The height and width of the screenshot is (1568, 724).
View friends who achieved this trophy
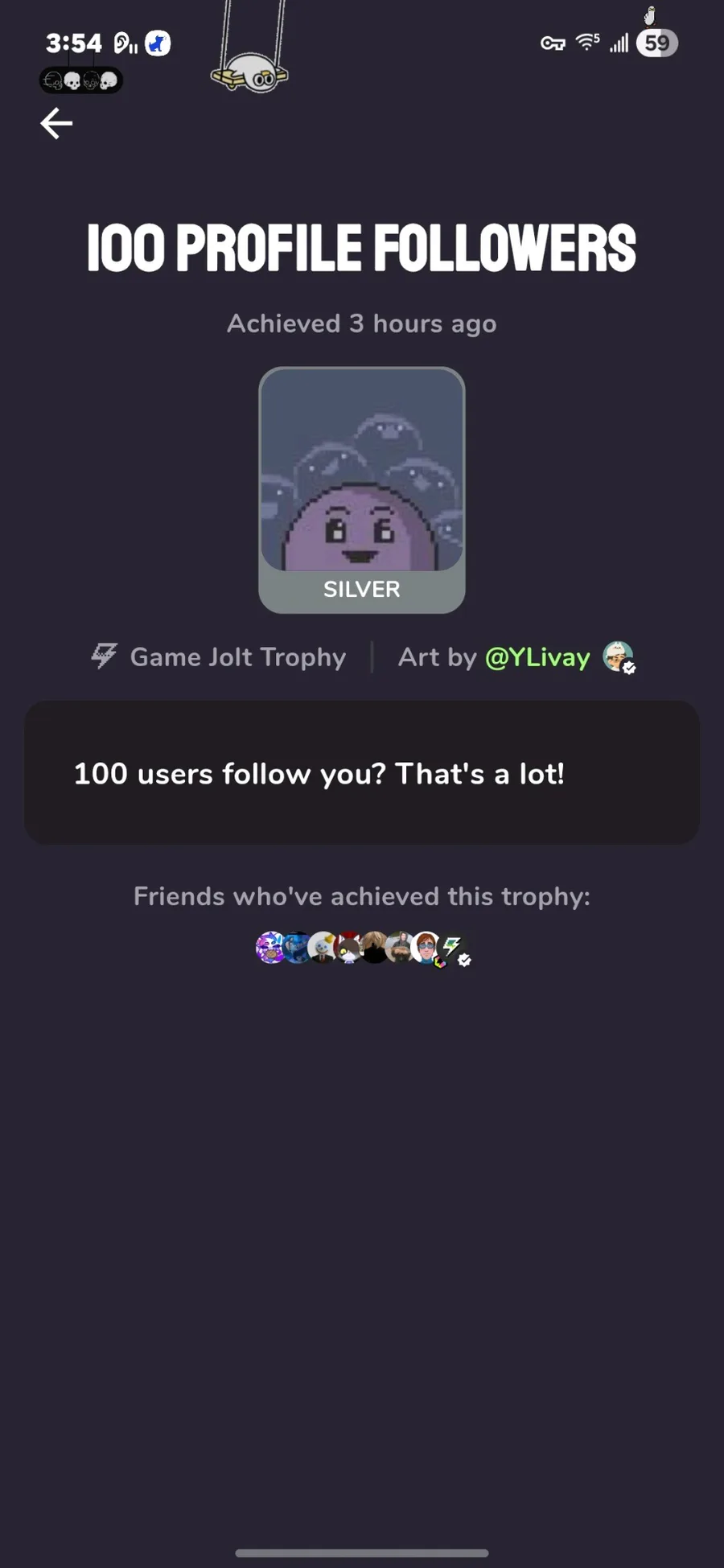point(362,948)
